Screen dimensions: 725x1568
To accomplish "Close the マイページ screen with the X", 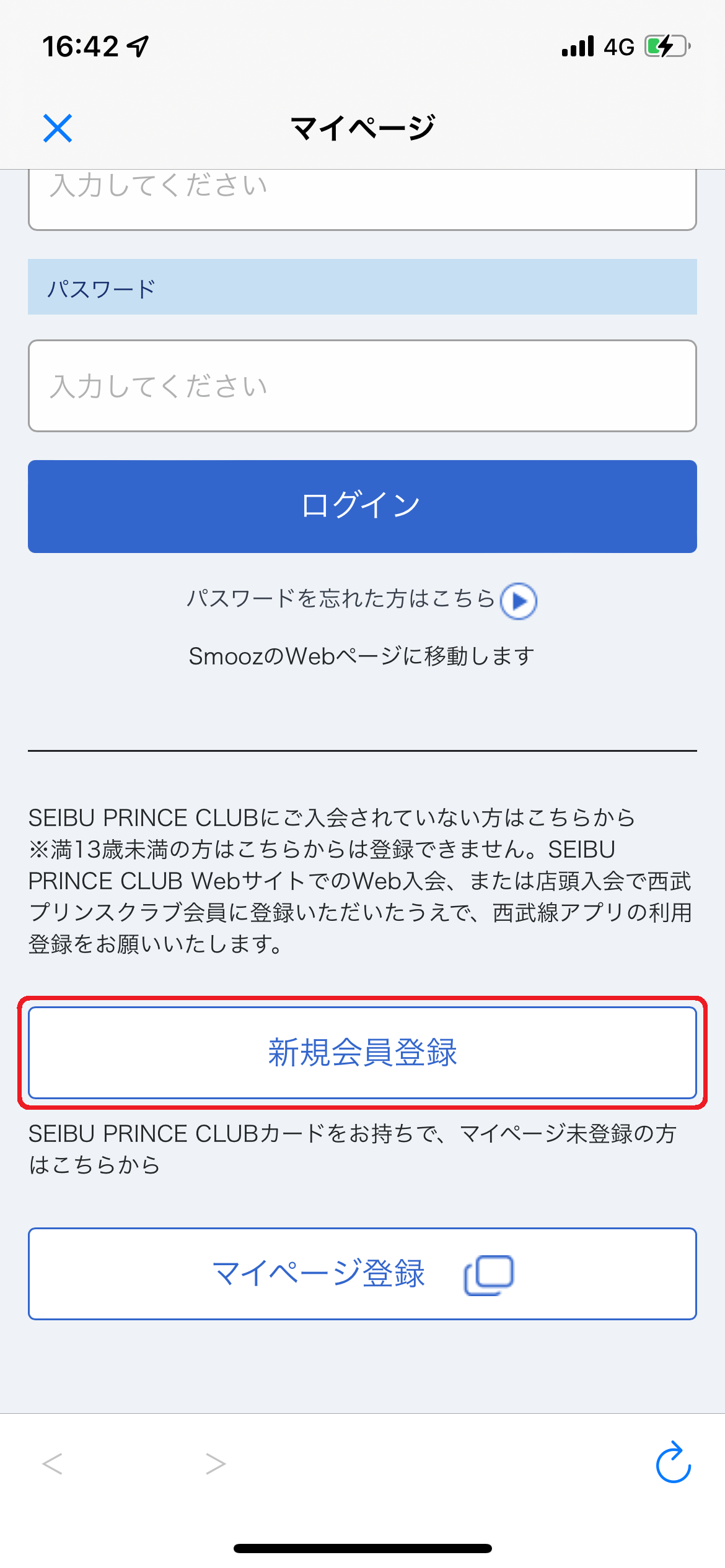I will click(x=58, y=128).
